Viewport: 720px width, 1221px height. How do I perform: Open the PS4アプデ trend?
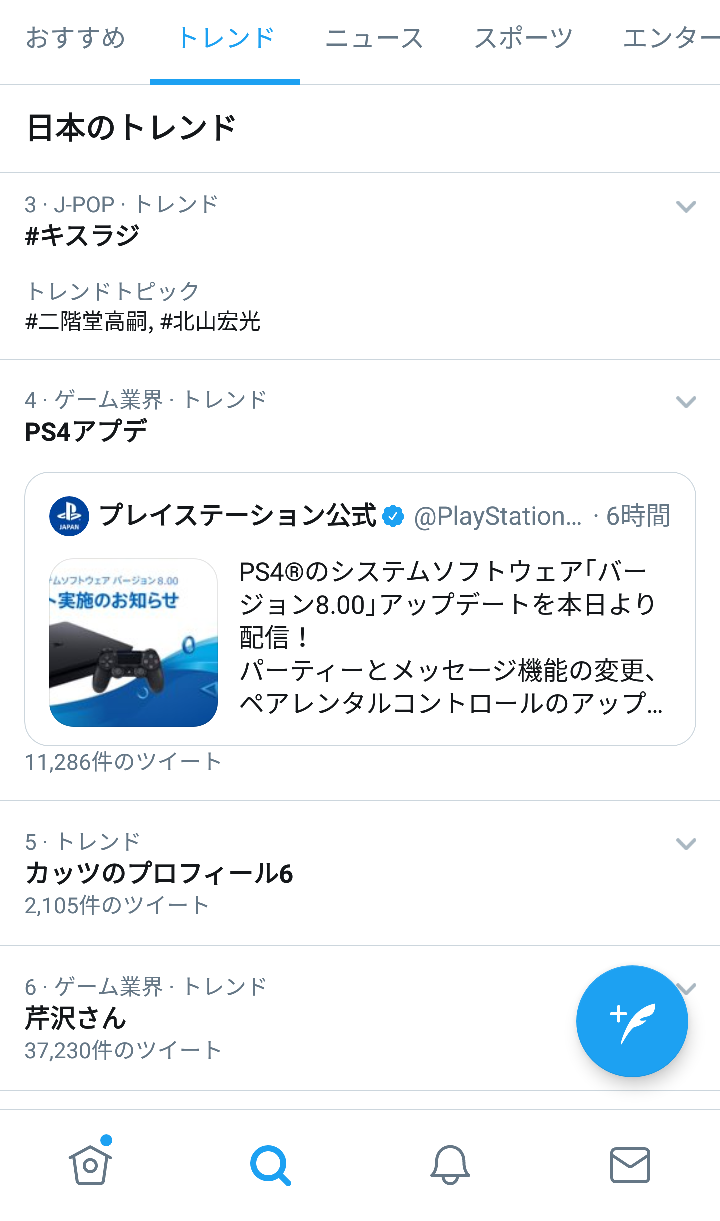point(86,431)
